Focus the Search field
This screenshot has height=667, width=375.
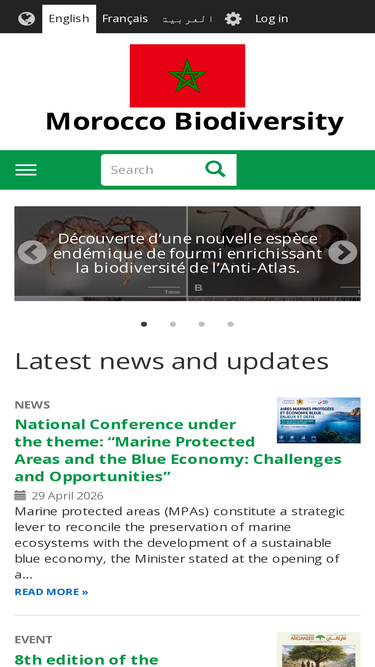point(149,170)
